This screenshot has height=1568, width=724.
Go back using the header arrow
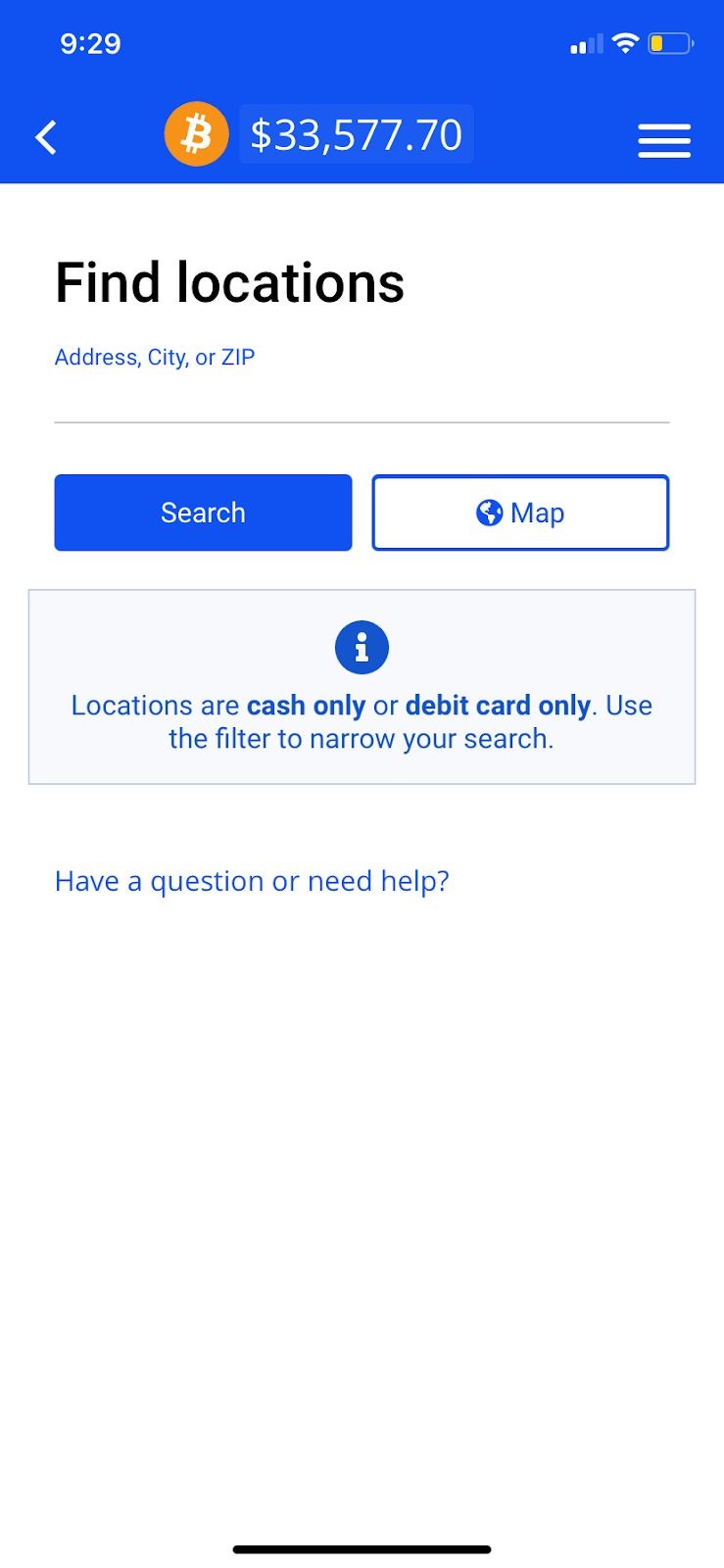point(46,137)
